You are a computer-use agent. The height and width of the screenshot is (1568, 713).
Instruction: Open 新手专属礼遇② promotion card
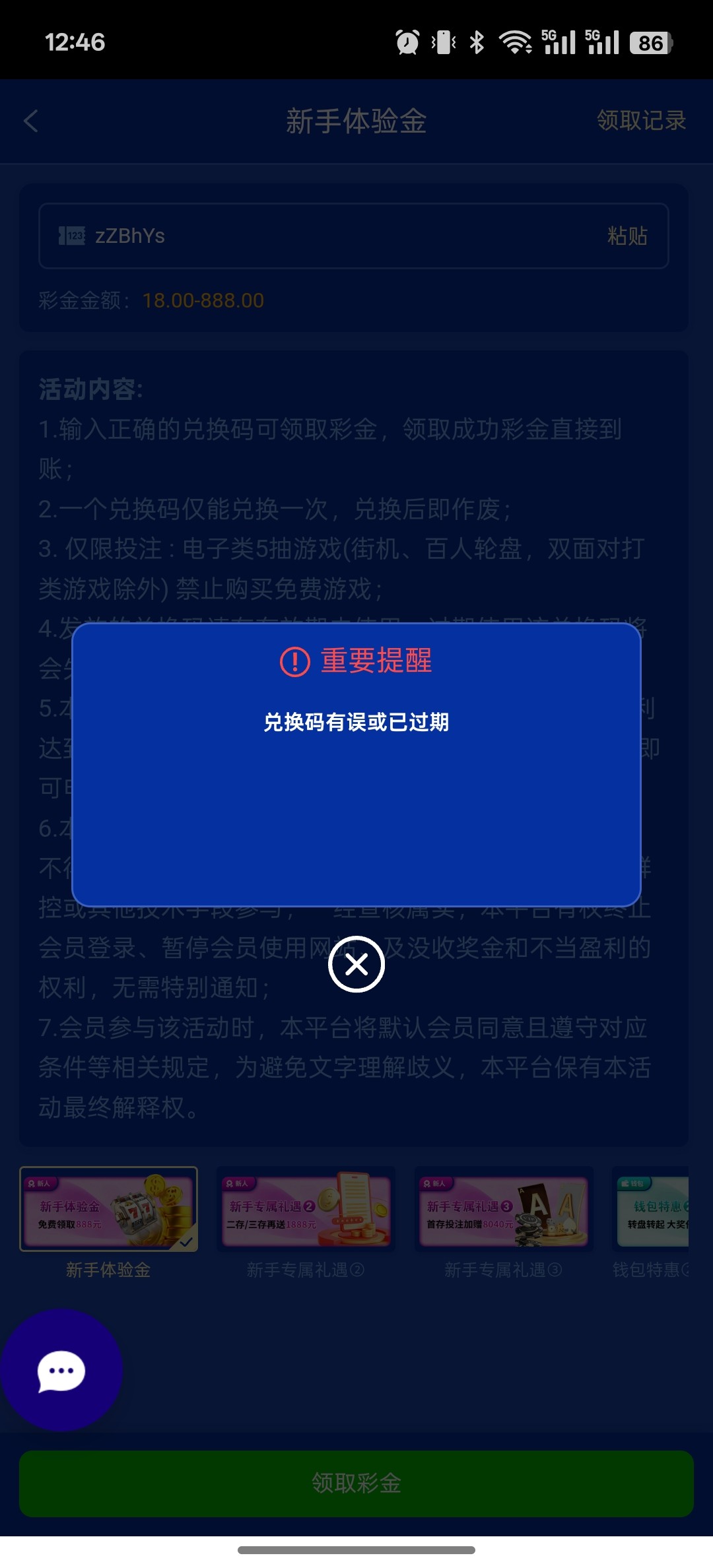pos(306,1209)
